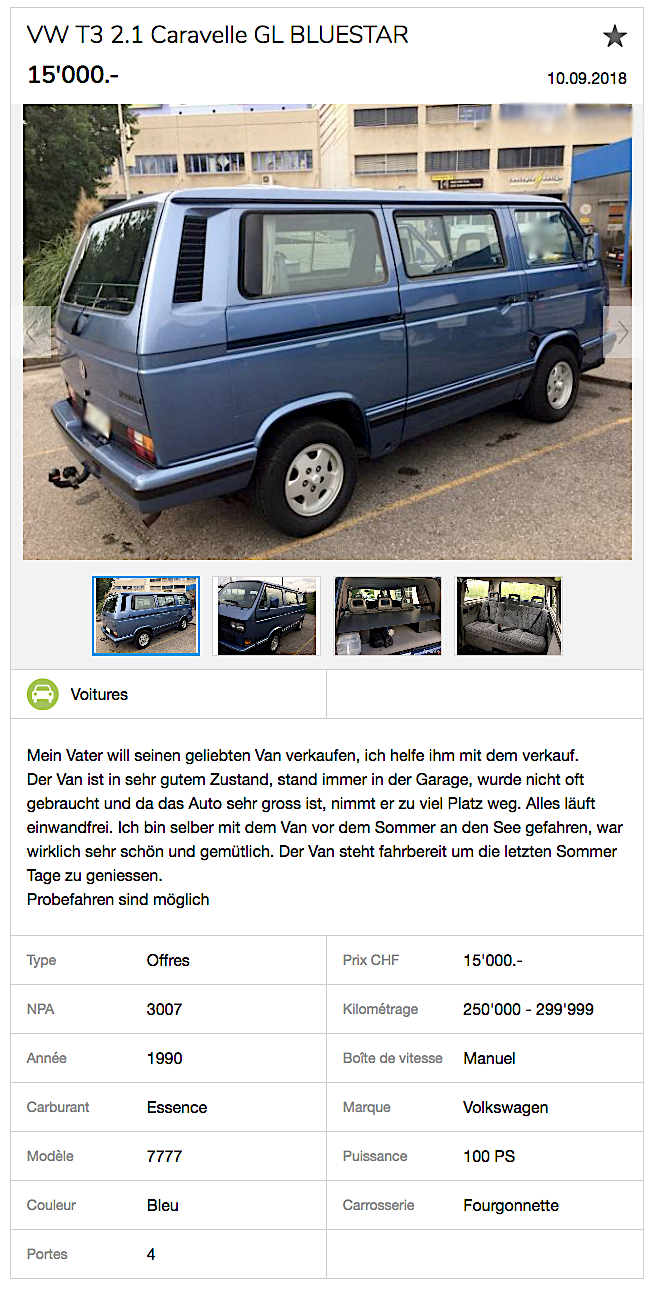
Task: Favorite this listing with the star icon
Action: 615,38
